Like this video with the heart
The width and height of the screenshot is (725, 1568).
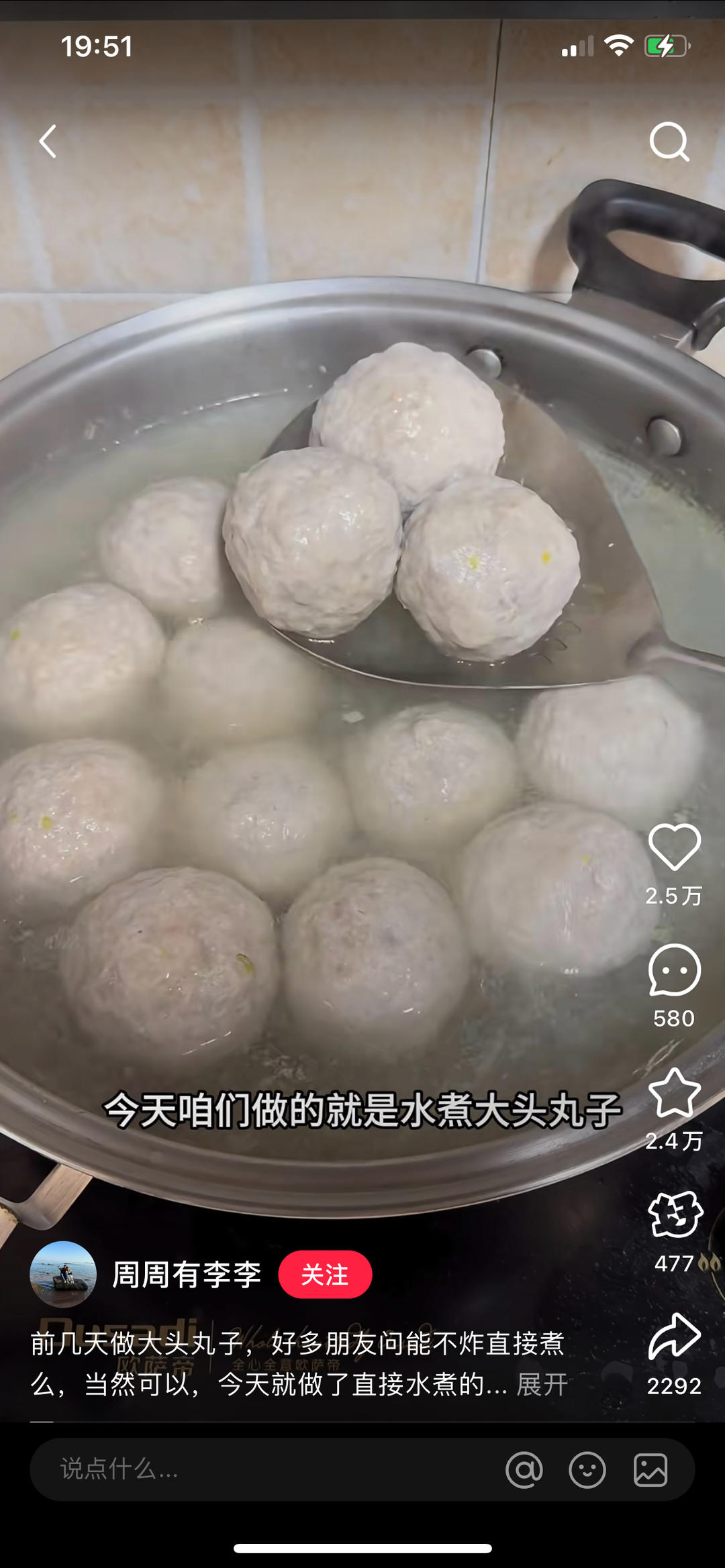click(x=674, y=847)
